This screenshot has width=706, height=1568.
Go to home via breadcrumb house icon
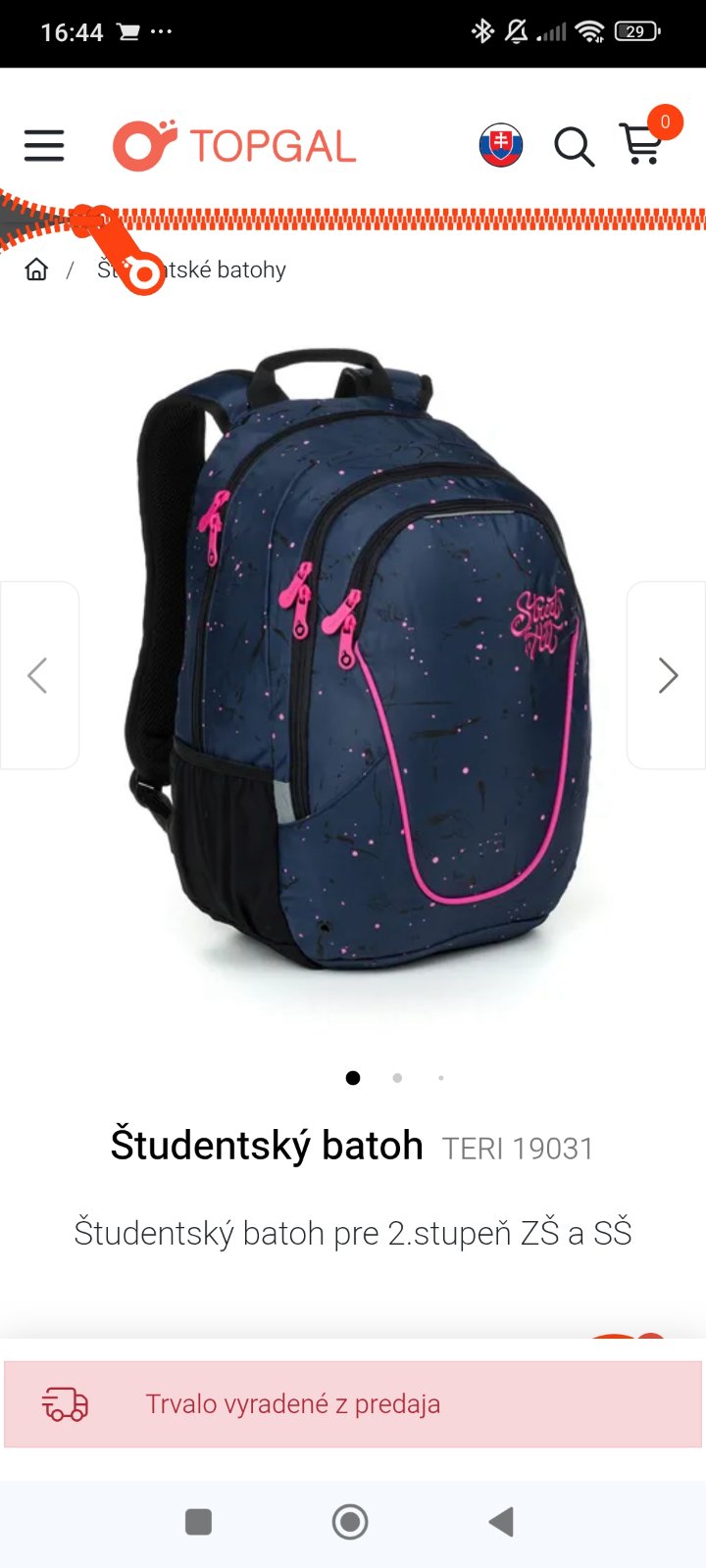tap(36, 269)
